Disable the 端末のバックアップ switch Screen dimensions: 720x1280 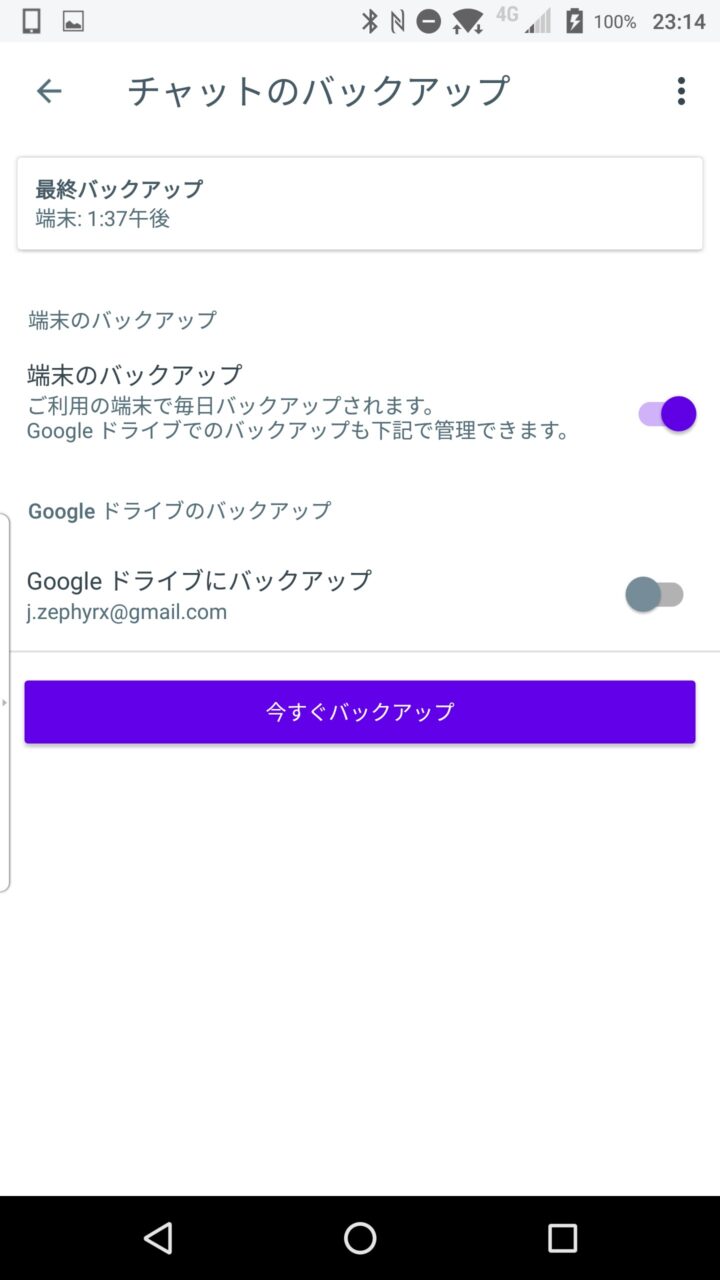(x=667, y=413)
